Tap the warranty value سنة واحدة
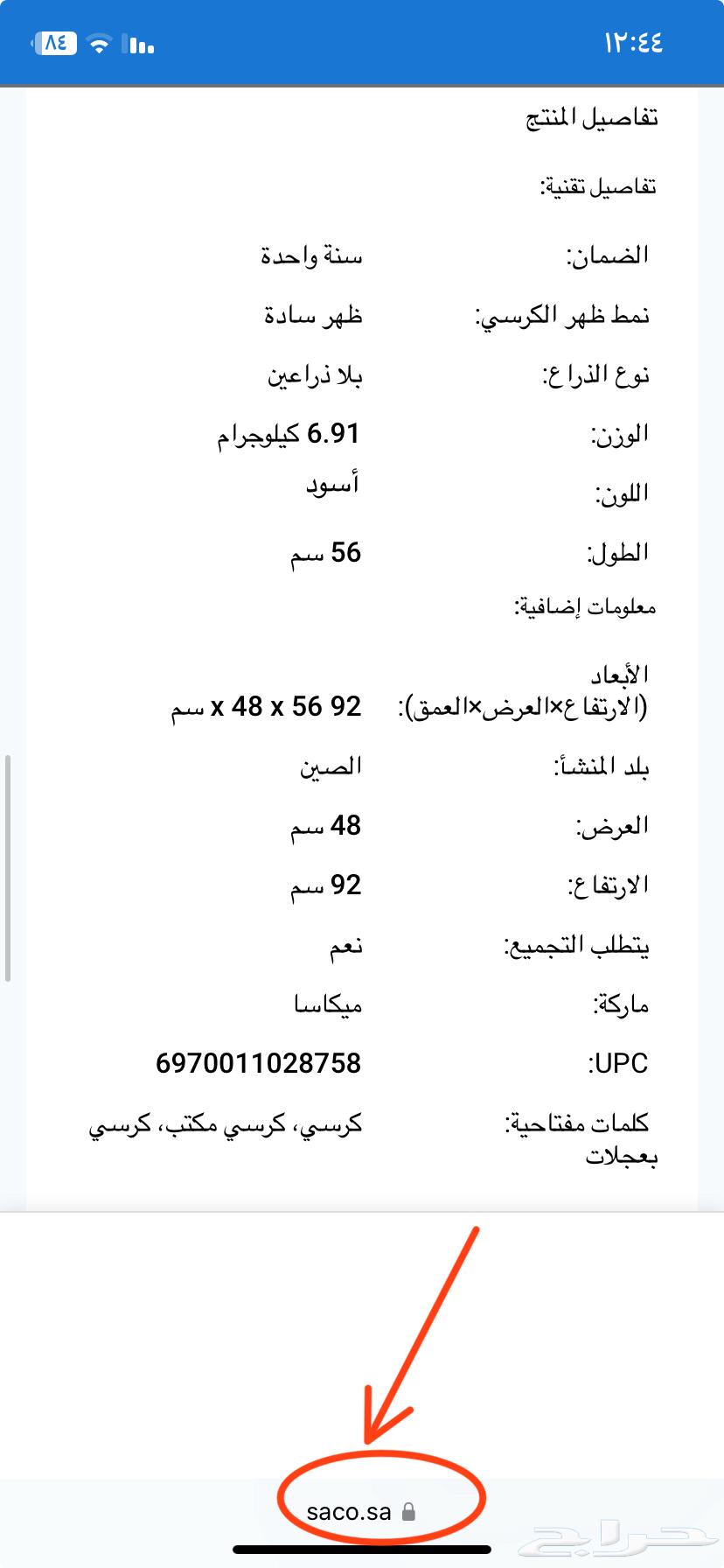 (x=310, y=255)
